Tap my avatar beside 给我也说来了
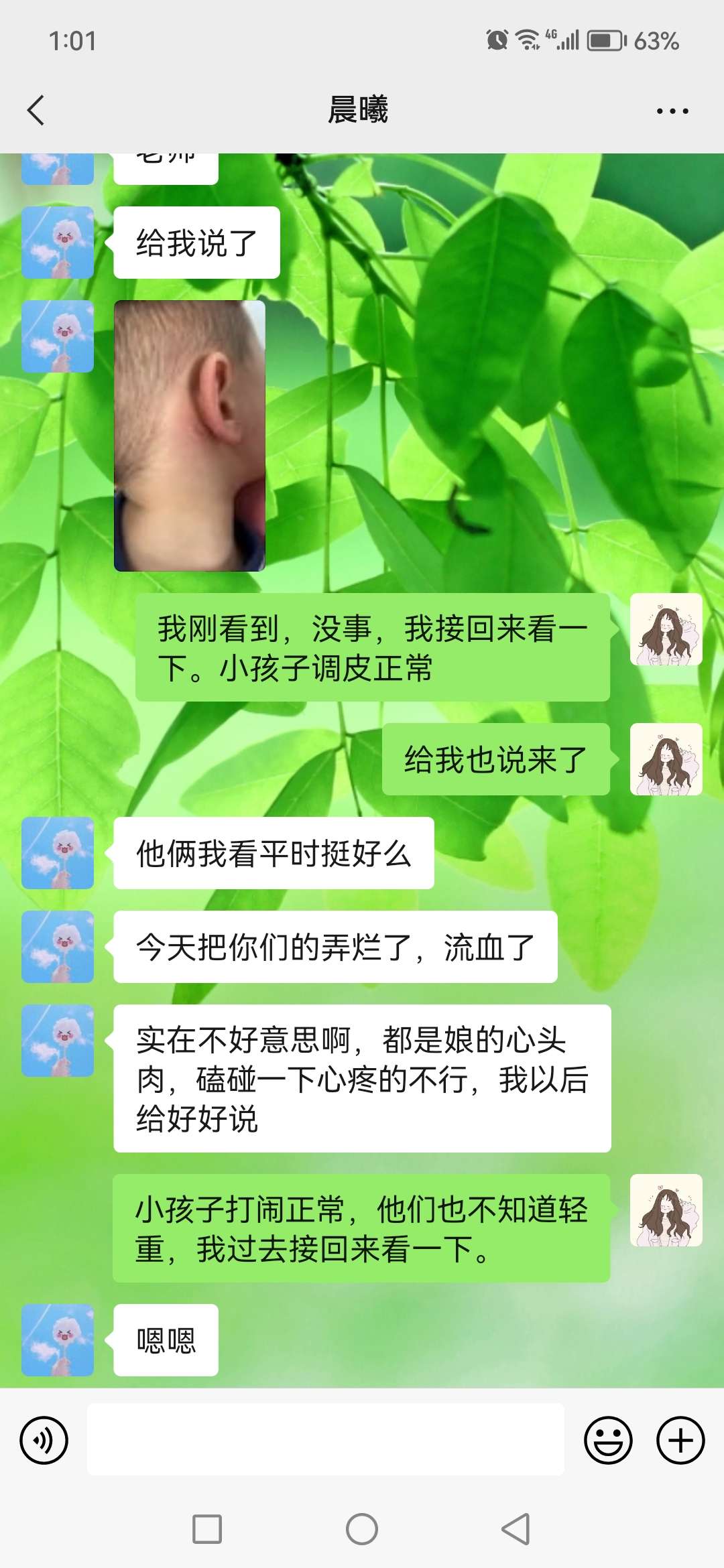 point(666,759)
